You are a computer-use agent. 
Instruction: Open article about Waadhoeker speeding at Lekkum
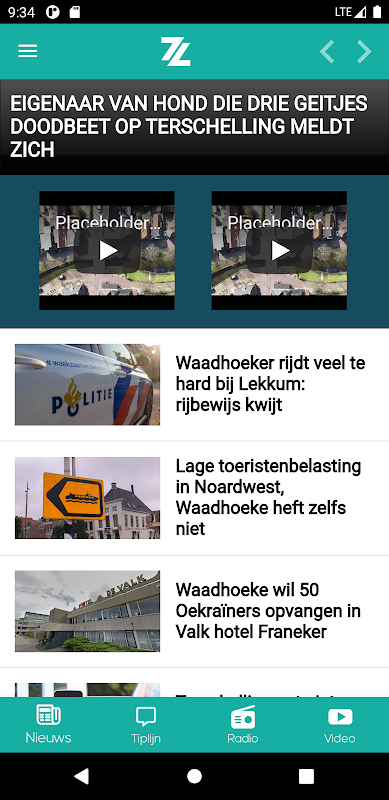[194, 385]
